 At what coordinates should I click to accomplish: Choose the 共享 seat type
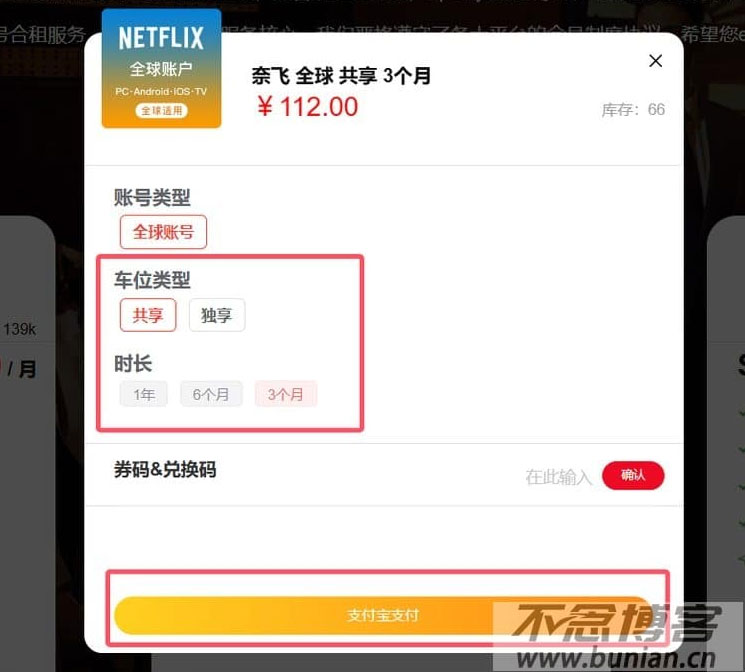coord(148,315)
